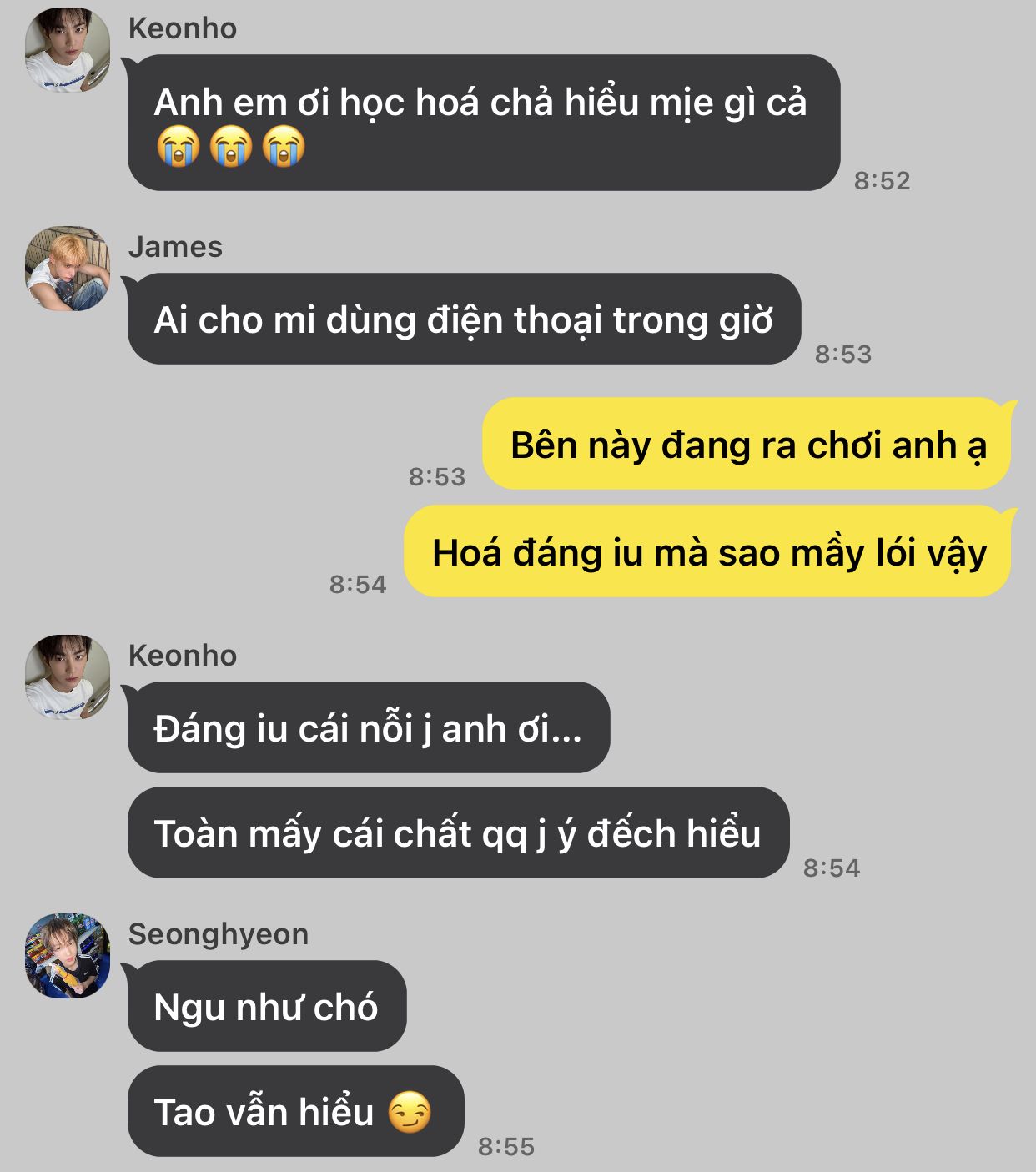Open James's profile picture
Screen dimensions: 1036x1172
click(x=67, y=269)
